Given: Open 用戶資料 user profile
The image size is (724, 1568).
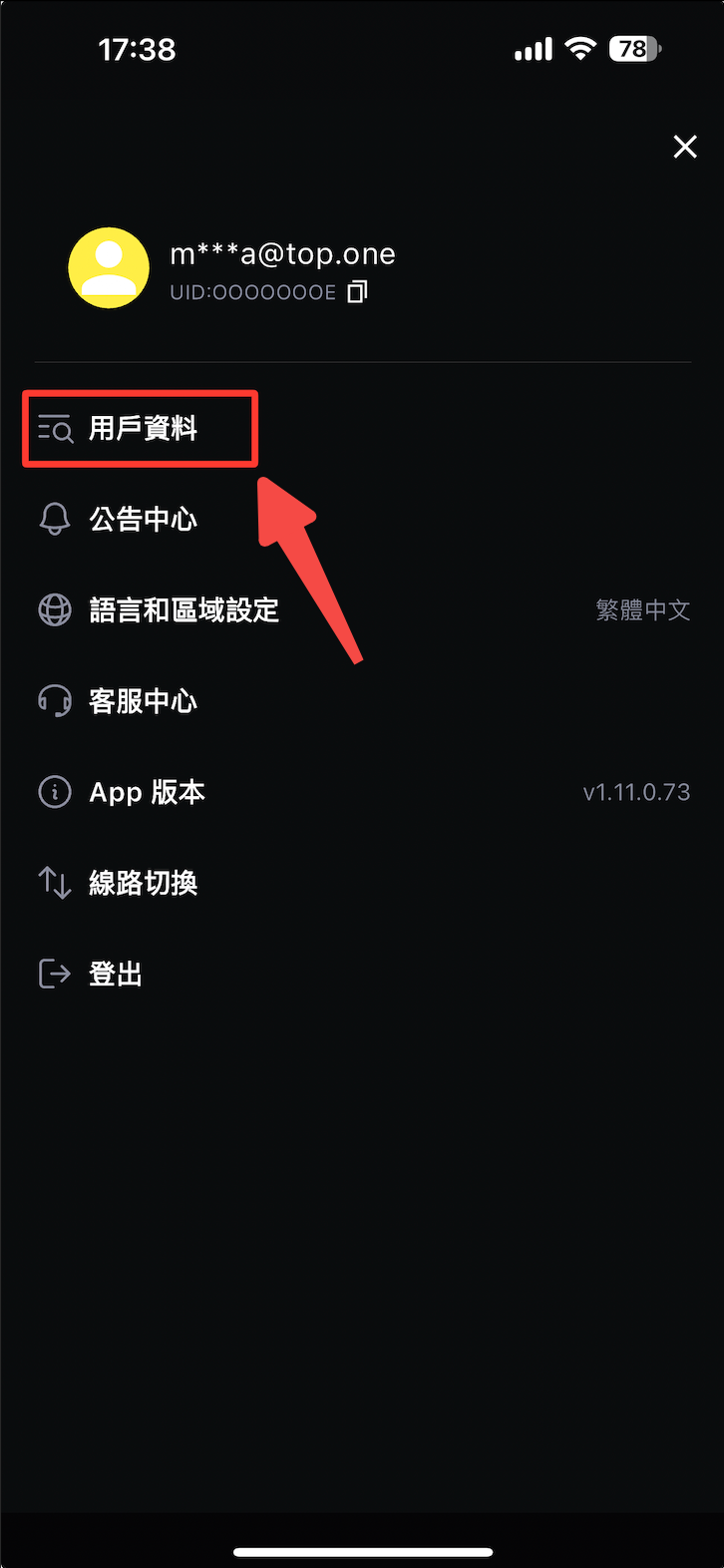Looking at the screenshot, I should pyautogui.click(x=142, y=429).
